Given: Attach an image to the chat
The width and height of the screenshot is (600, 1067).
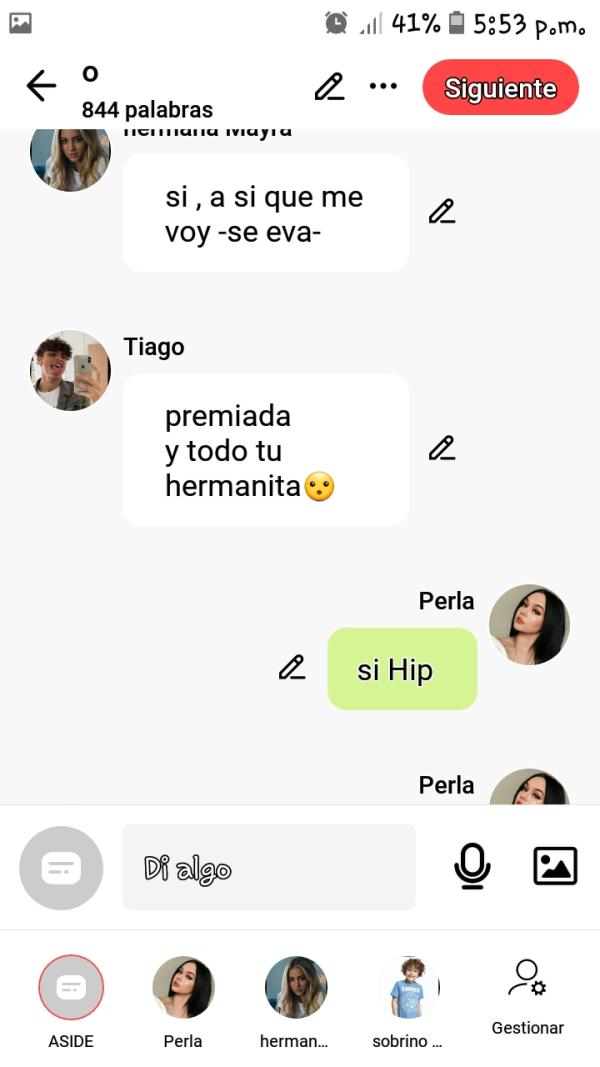Looking at the screenshot, I should tap(555, 866).
